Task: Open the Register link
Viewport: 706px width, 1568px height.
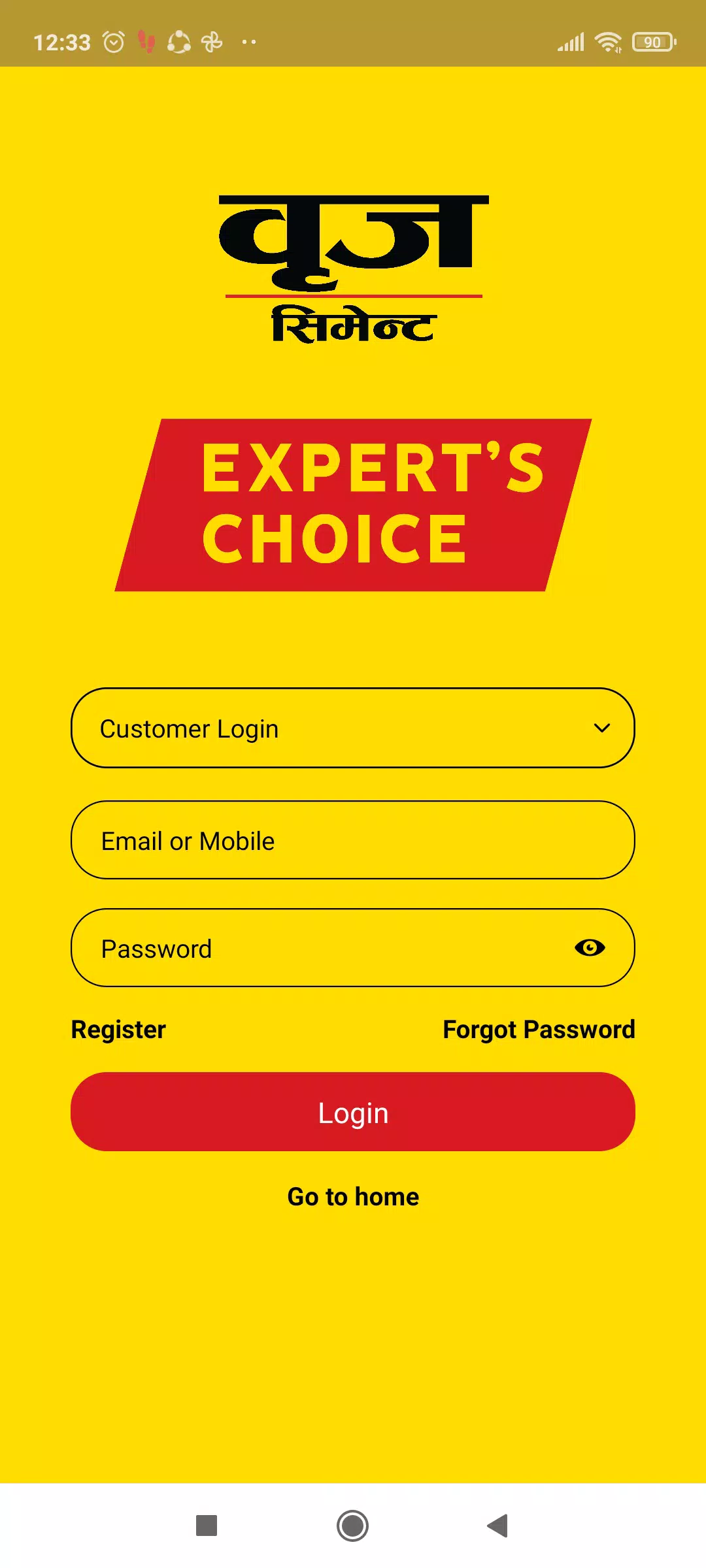Action: click(x=118, y=1030)
